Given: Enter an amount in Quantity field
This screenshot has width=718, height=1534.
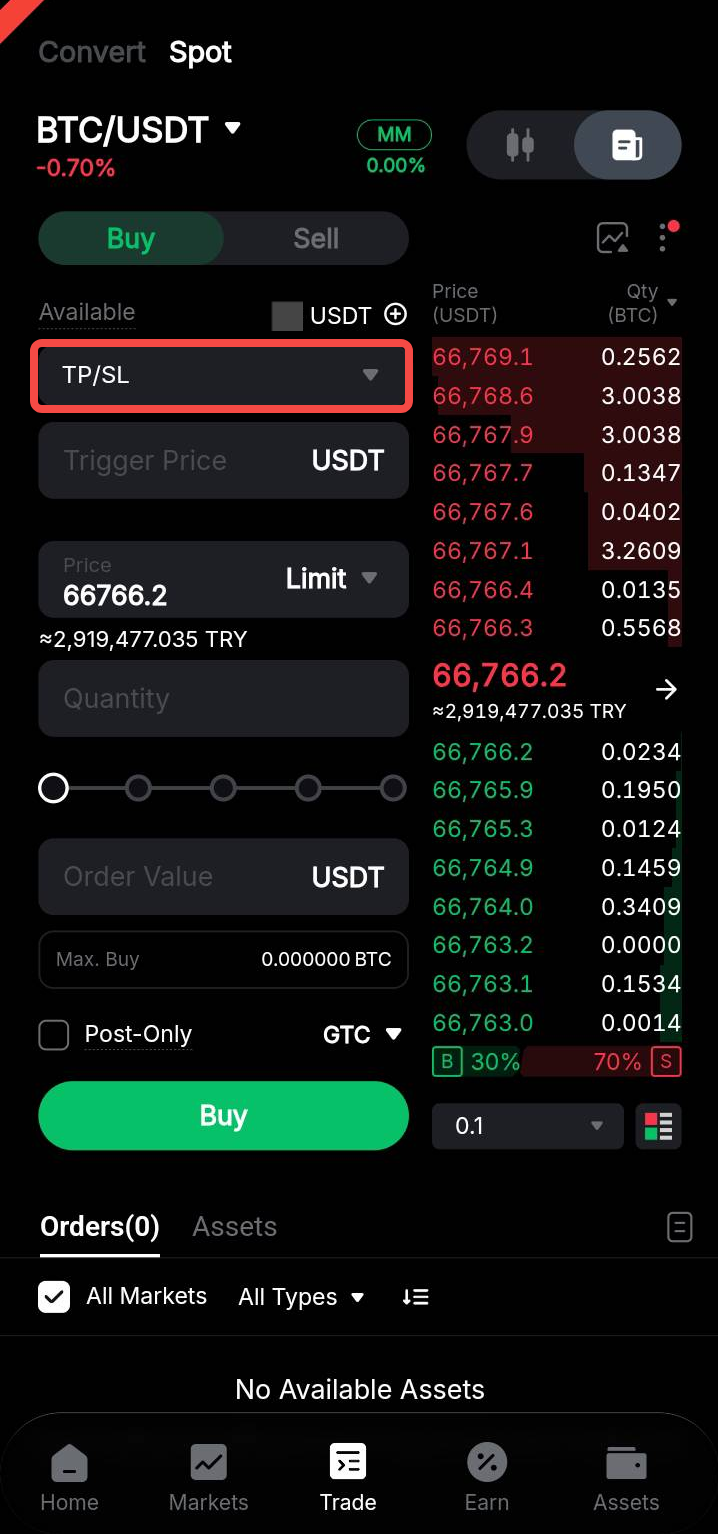Looking at the screenshot, I should point(222,698).
